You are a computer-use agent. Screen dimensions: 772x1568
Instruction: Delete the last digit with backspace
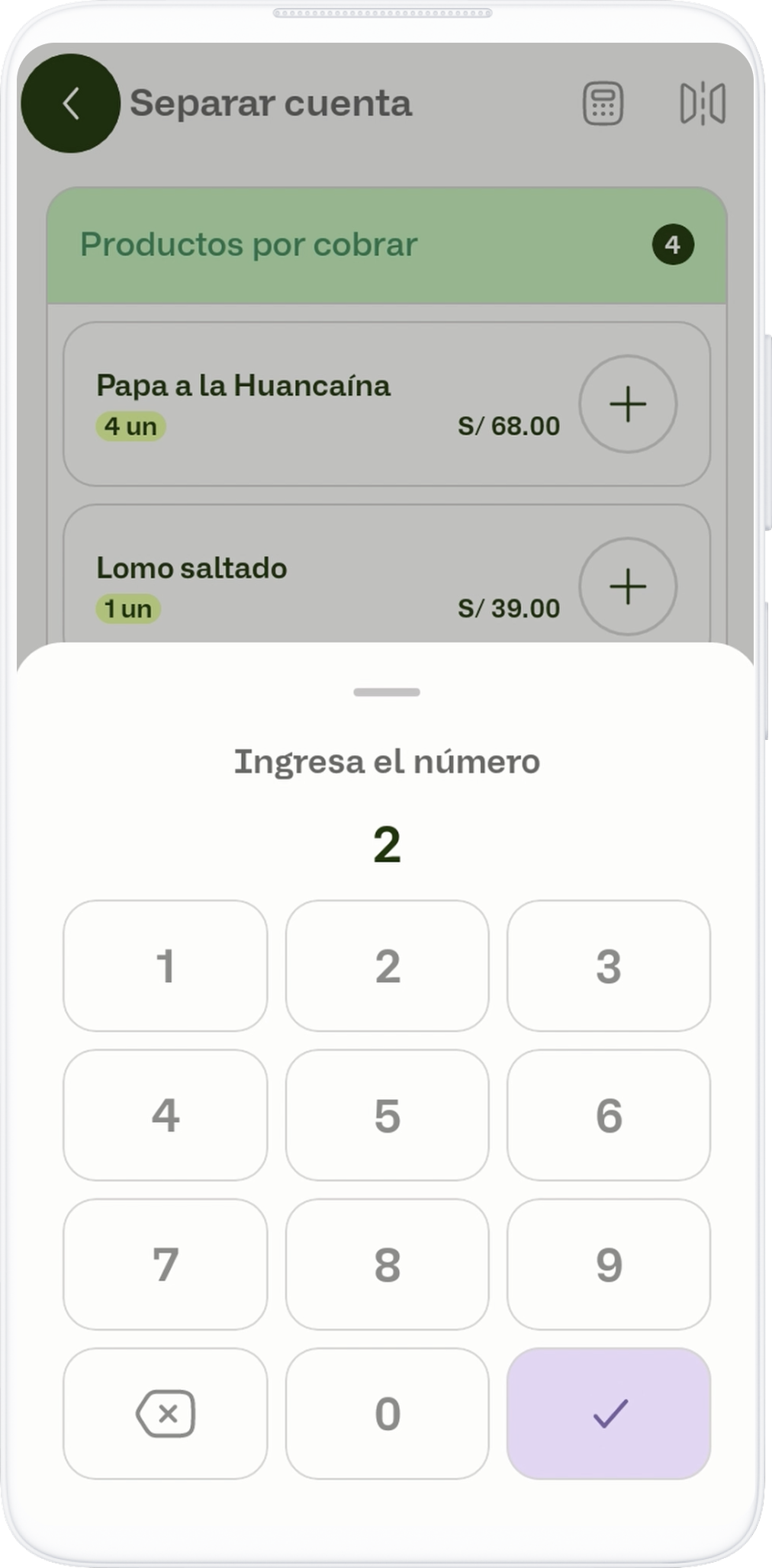pyautogui.click(x=166, y=1413)
